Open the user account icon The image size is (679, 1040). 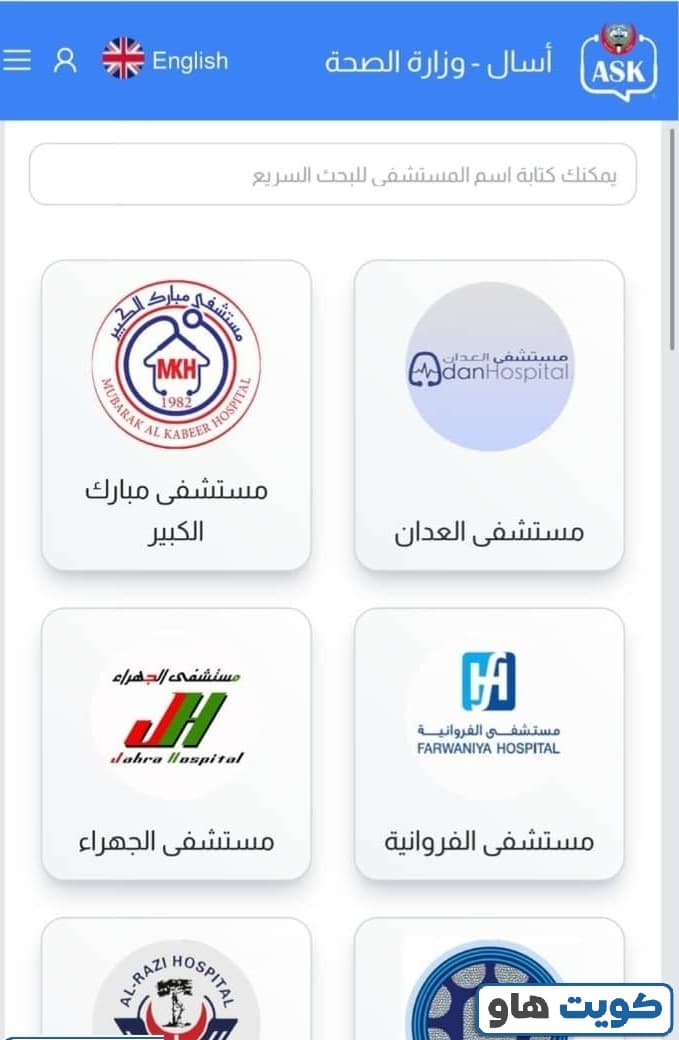(65, 61)
